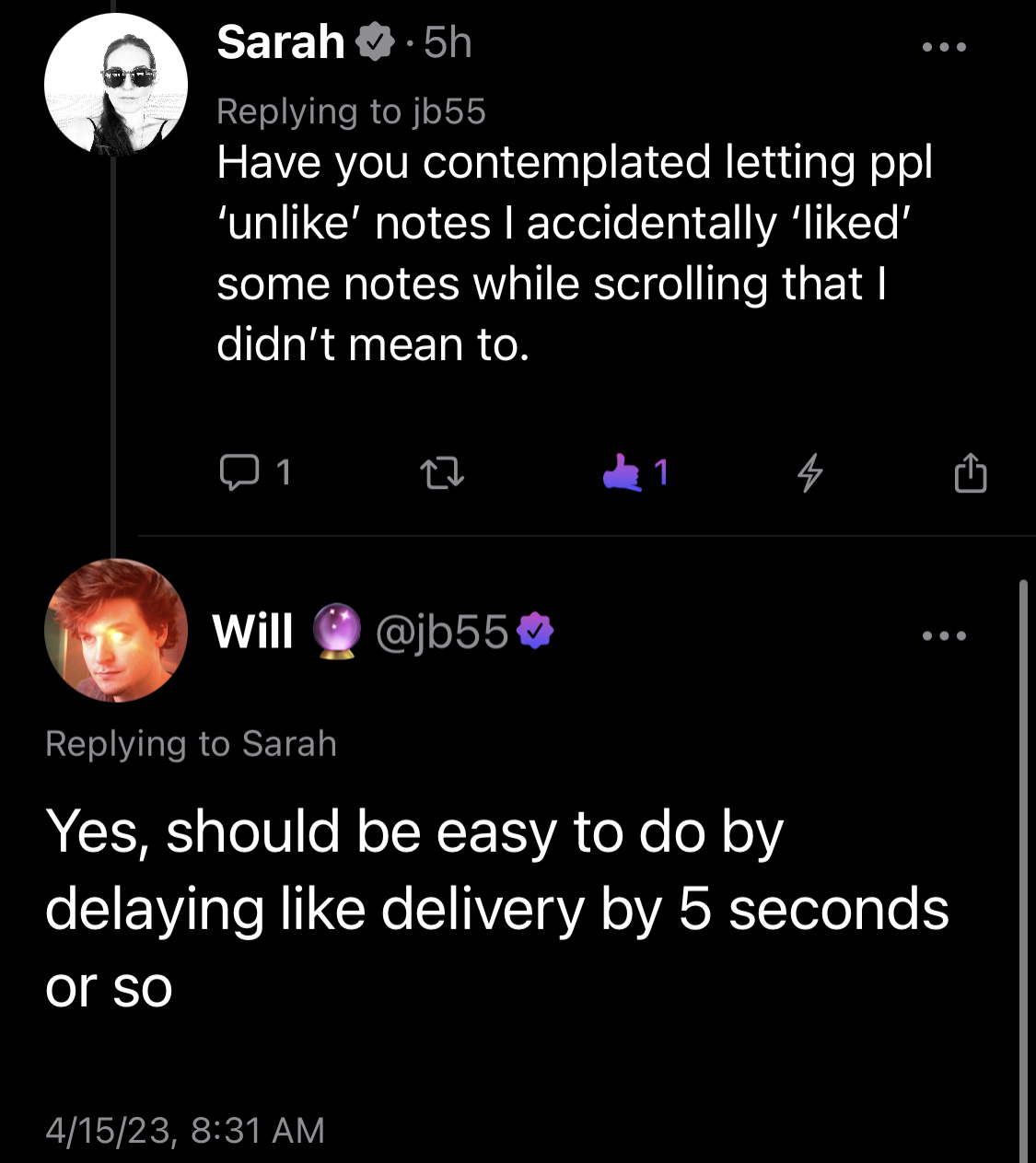Open Will's profile picture

pyautogui.click(x=116, y=631)
